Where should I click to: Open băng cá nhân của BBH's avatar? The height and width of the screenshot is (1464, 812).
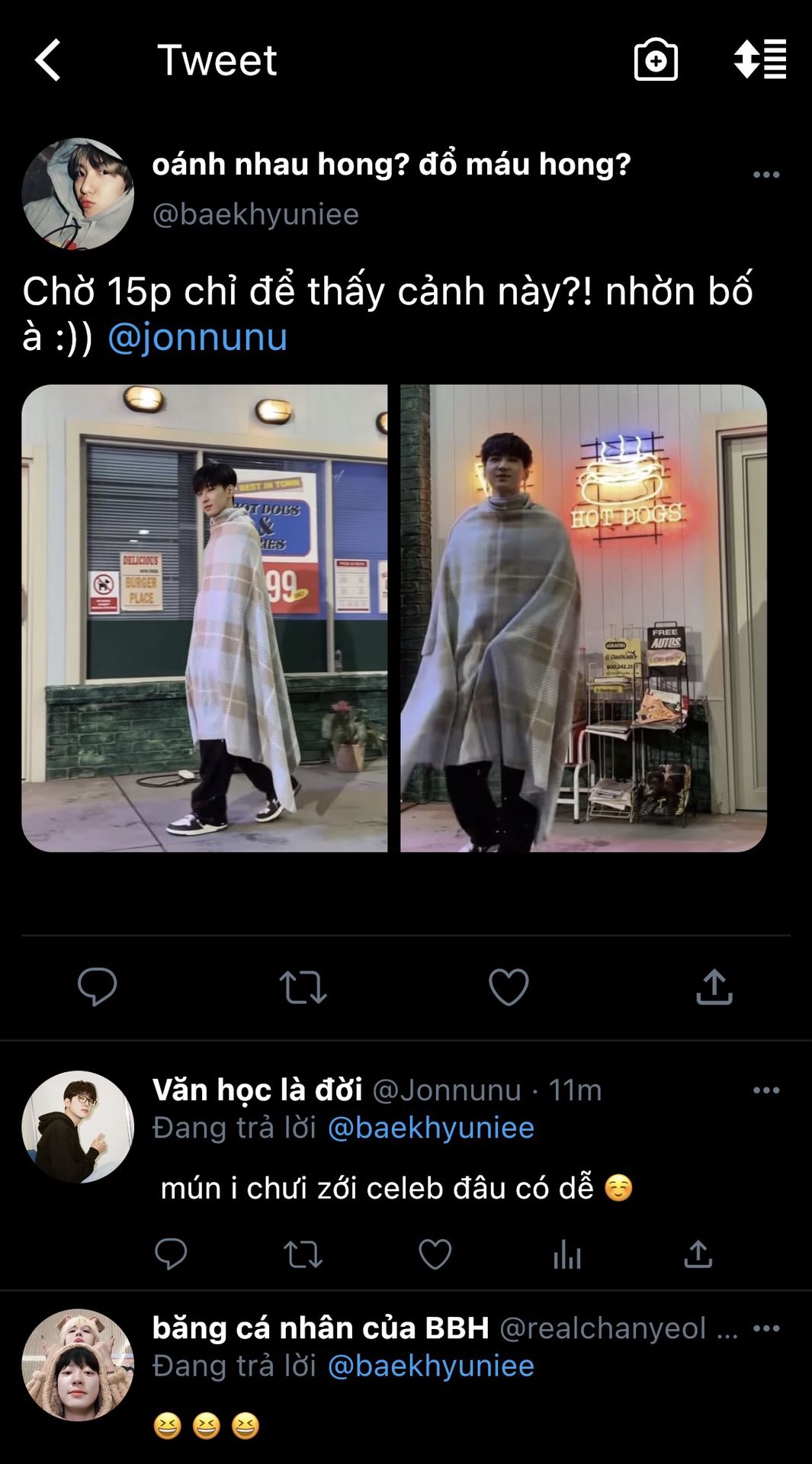tap(78, 1365)
